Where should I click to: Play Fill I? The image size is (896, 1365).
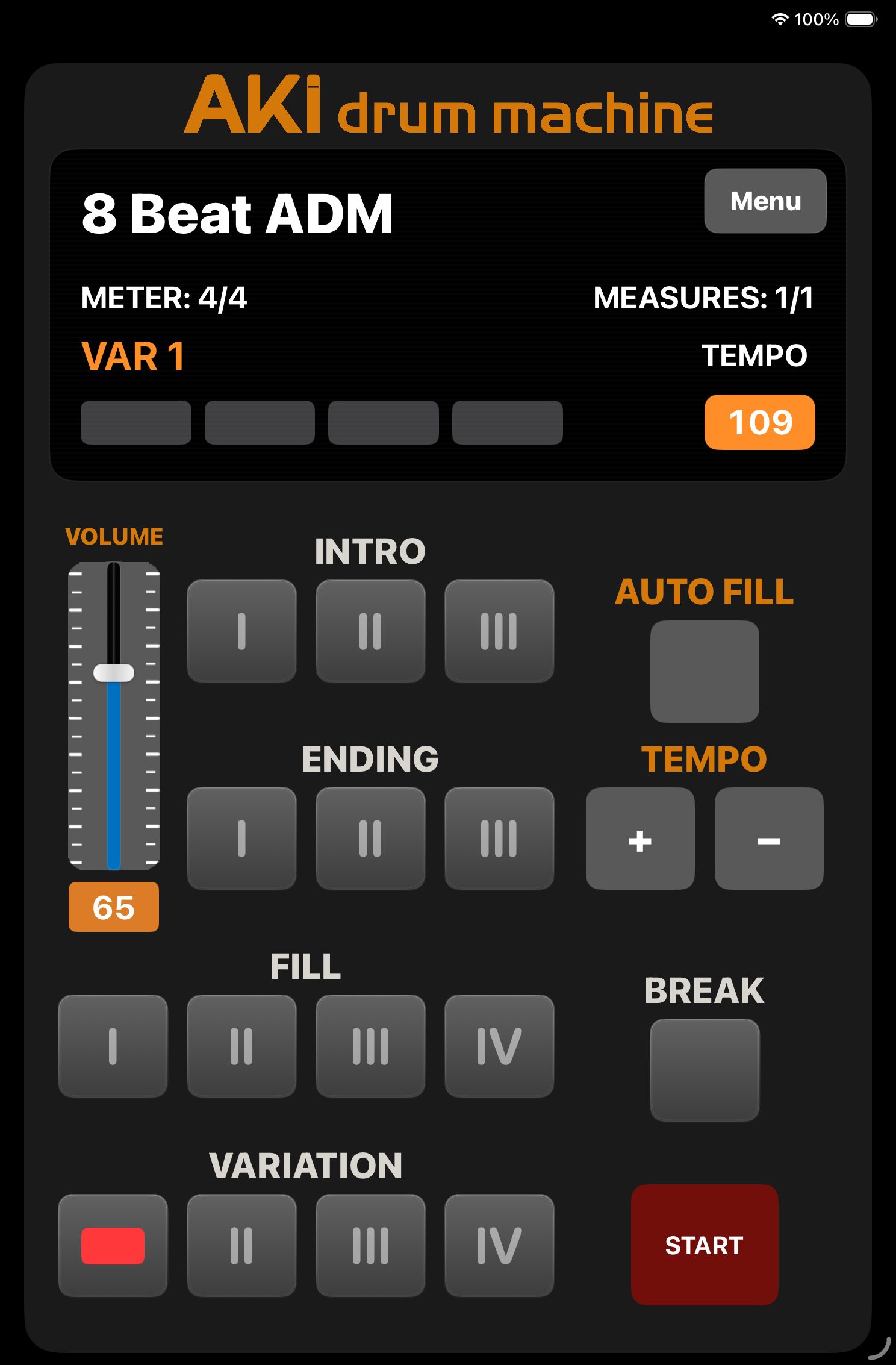tap(113, 1046)
